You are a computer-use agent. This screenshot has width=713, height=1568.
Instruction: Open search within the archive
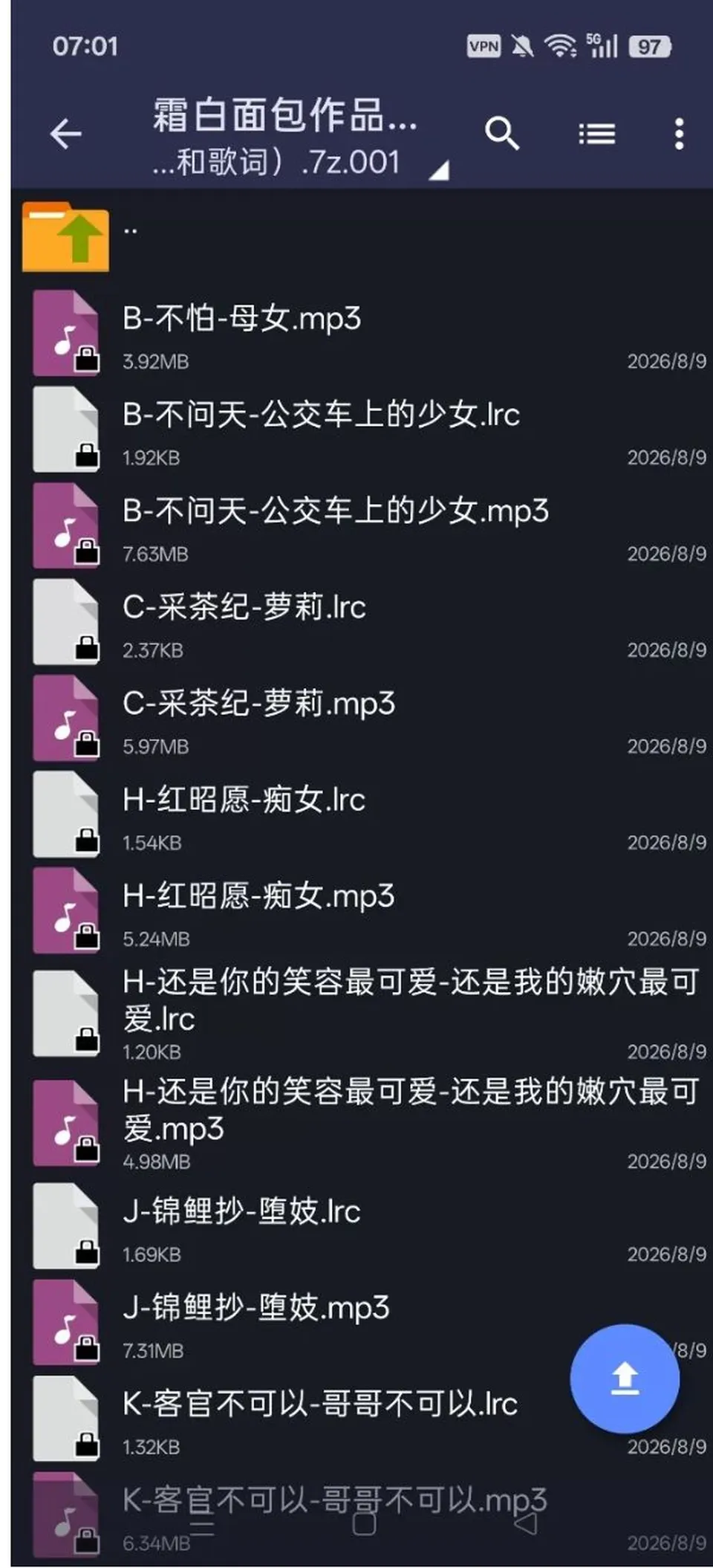(502, 134)
